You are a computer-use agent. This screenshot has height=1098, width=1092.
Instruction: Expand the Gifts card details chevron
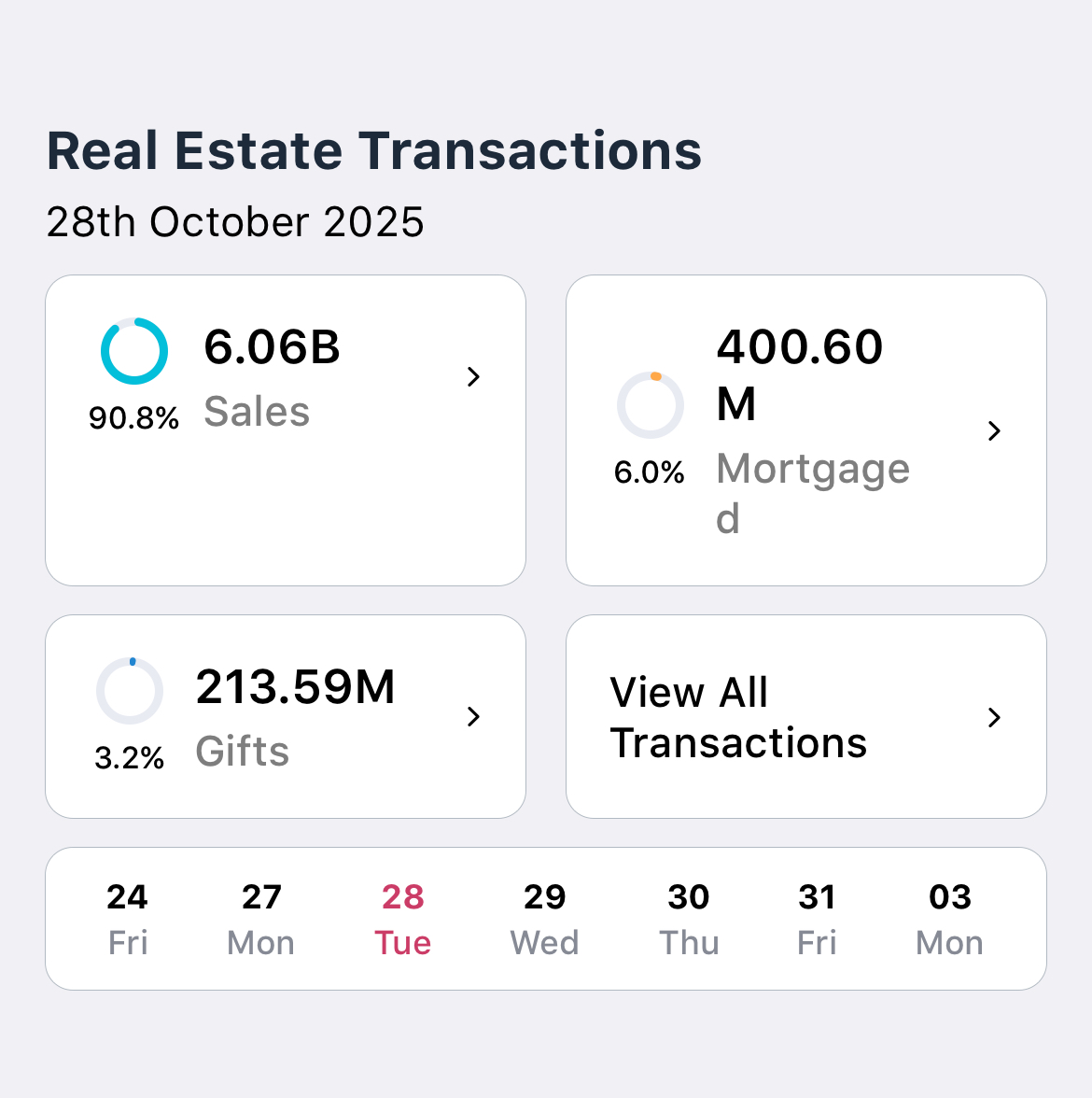click(x=474, y=717)
